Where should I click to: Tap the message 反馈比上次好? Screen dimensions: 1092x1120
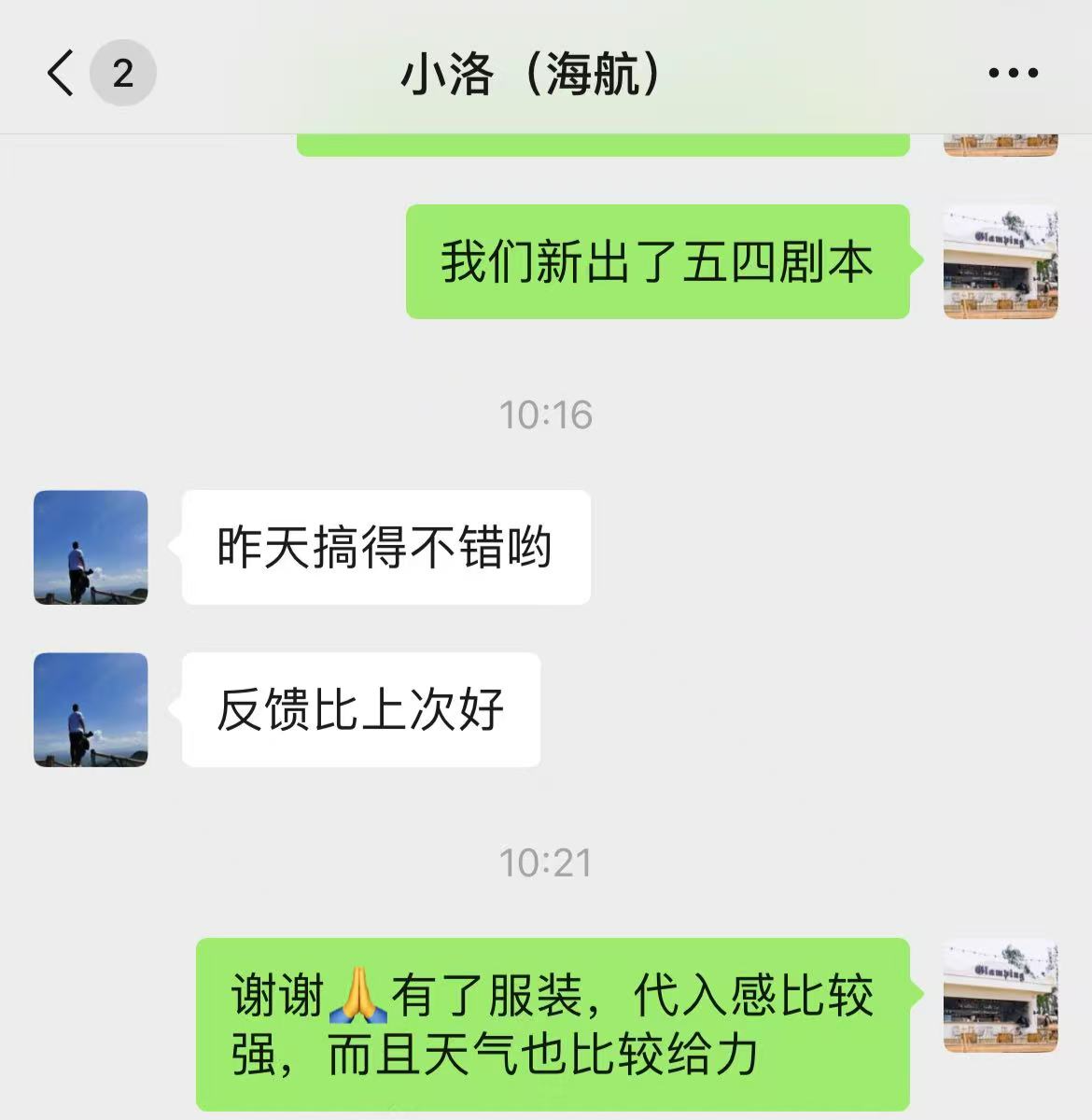[x=360, y=710]
